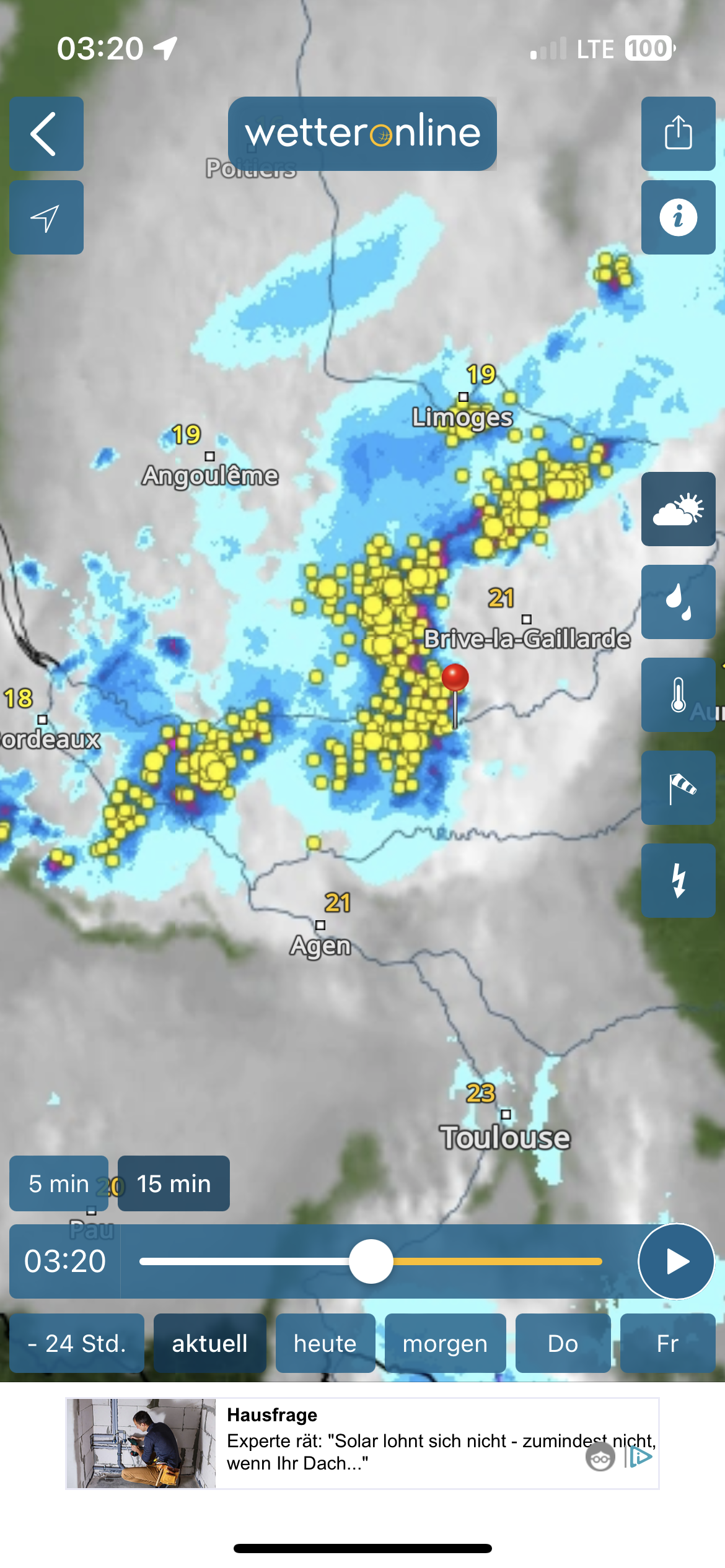The height and width of the screenshot is (1568, 725).
Task: Share this weather radar map
Action: tap(678, 134)
